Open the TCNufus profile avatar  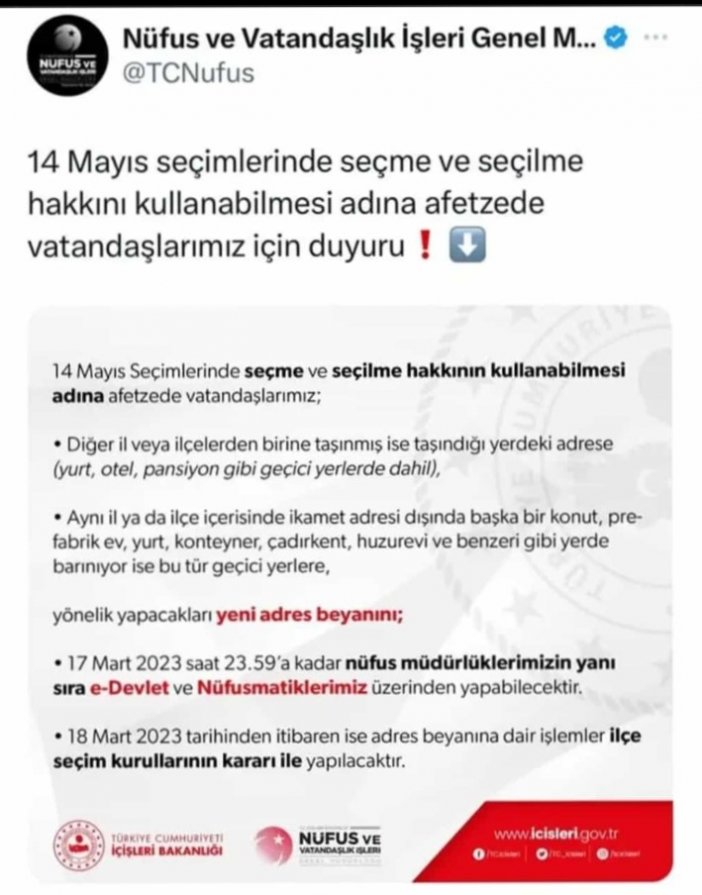pyautogui.click(x=67, y=55)
